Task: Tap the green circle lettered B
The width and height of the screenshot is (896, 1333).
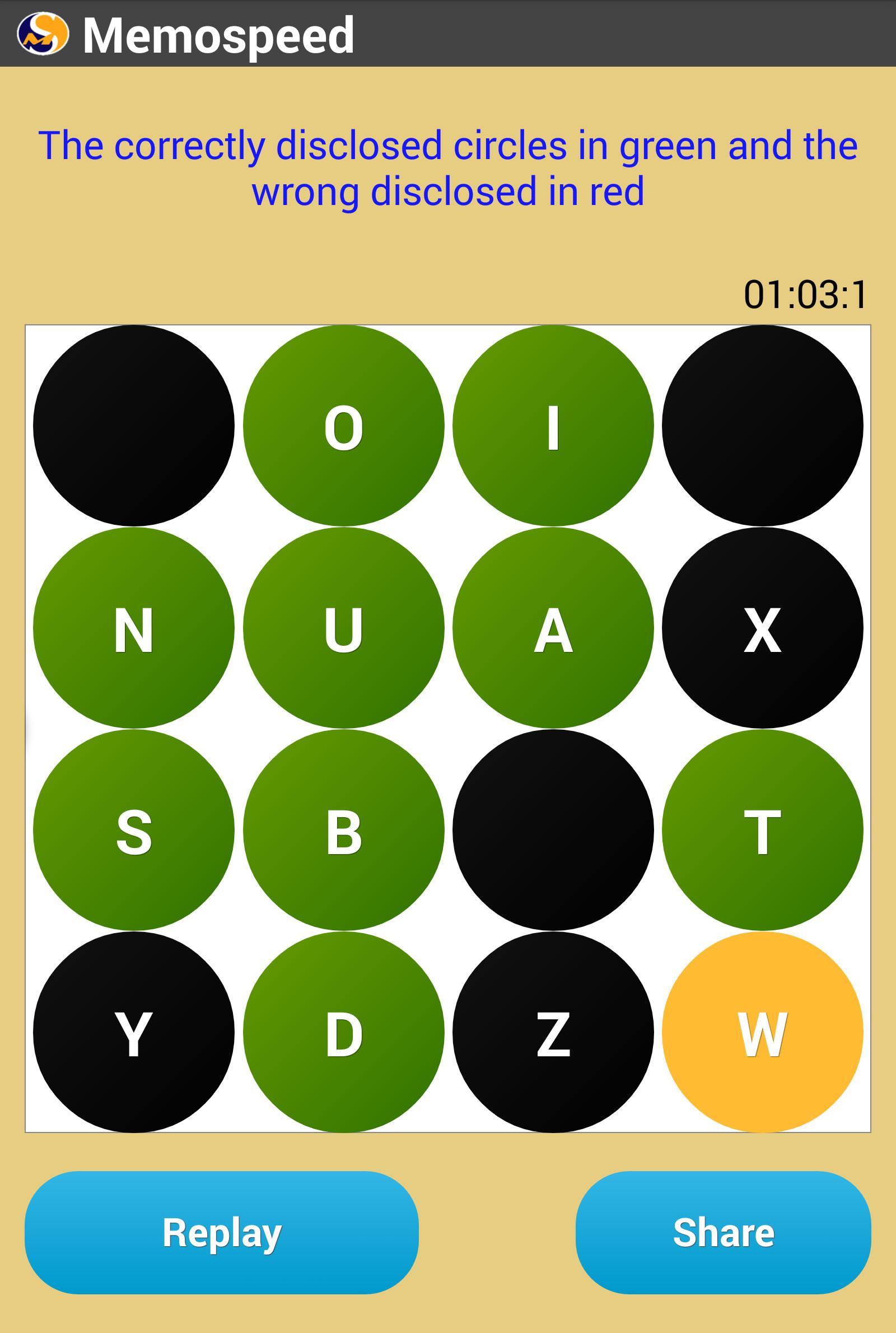Action: point(343,830)
